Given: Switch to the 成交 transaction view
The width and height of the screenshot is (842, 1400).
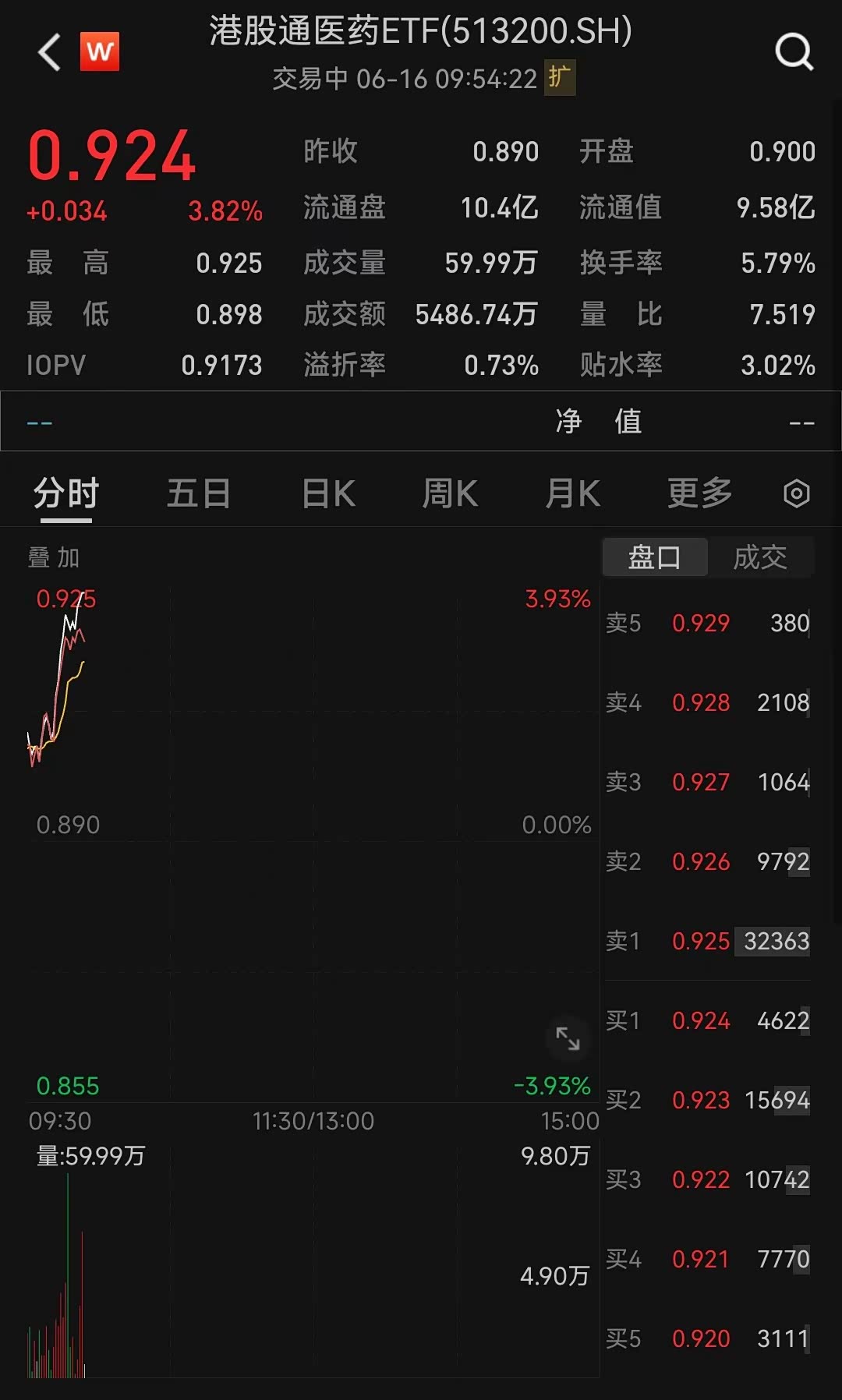Looking at the screenshot, I should click(x=760, y=557).
